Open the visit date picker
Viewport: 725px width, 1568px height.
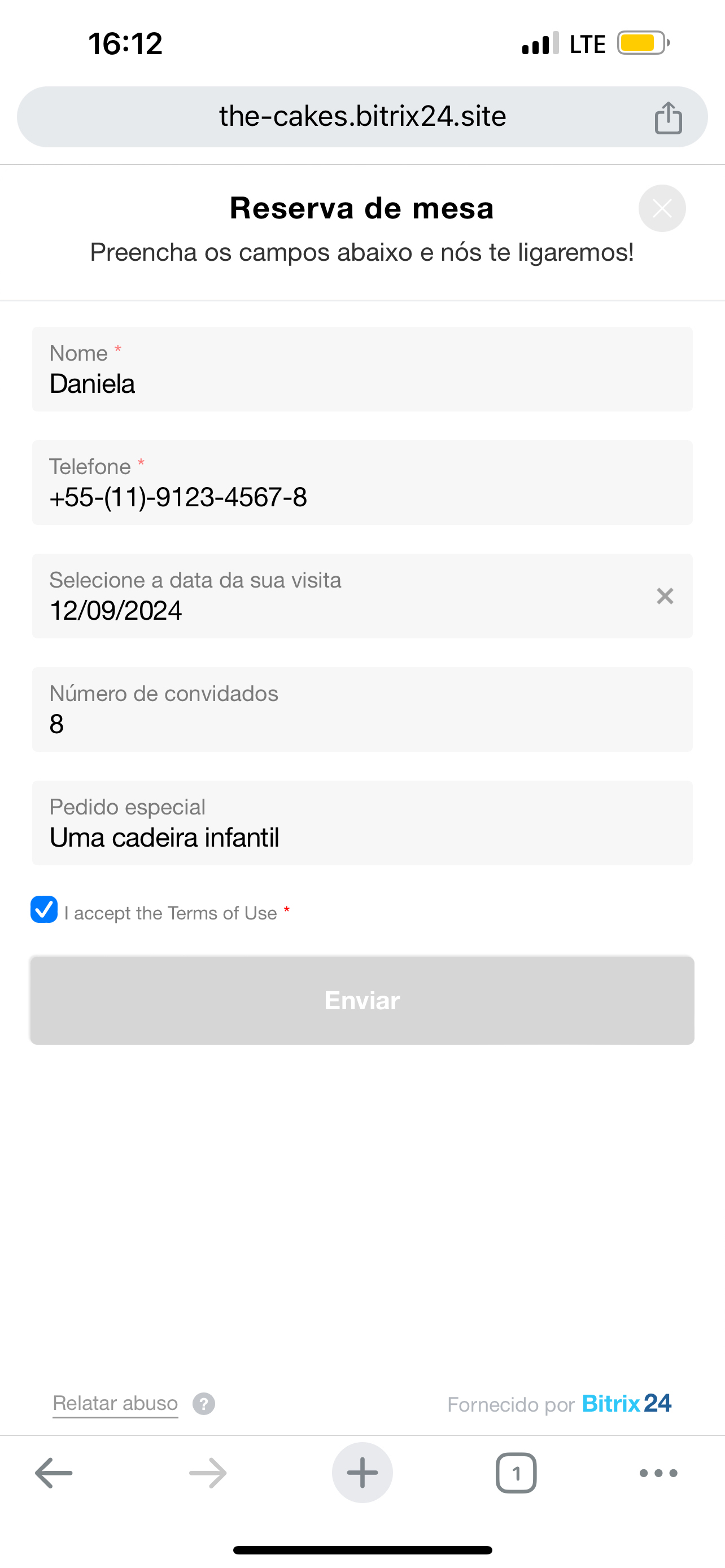[x=341, y=596]
